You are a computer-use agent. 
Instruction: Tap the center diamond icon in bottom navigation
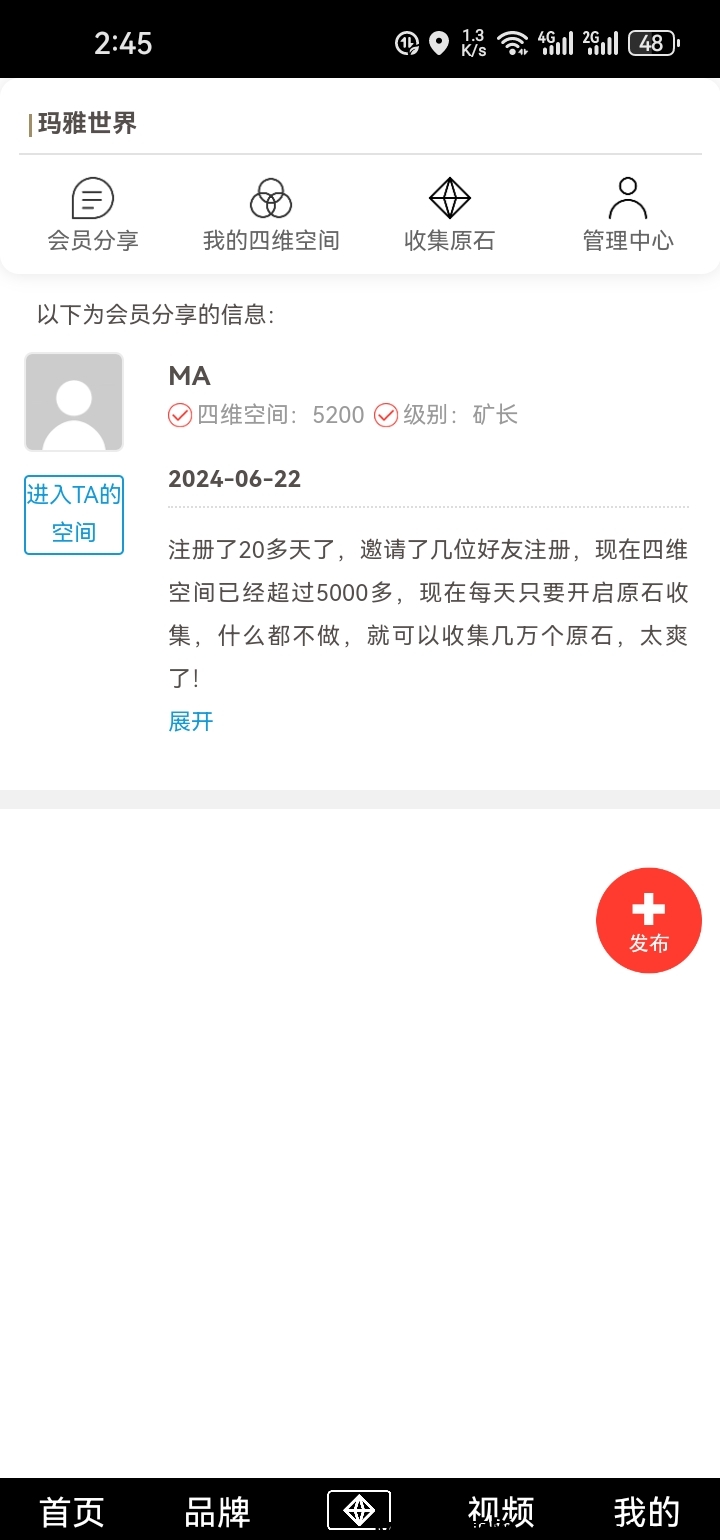coord(359,1508)
